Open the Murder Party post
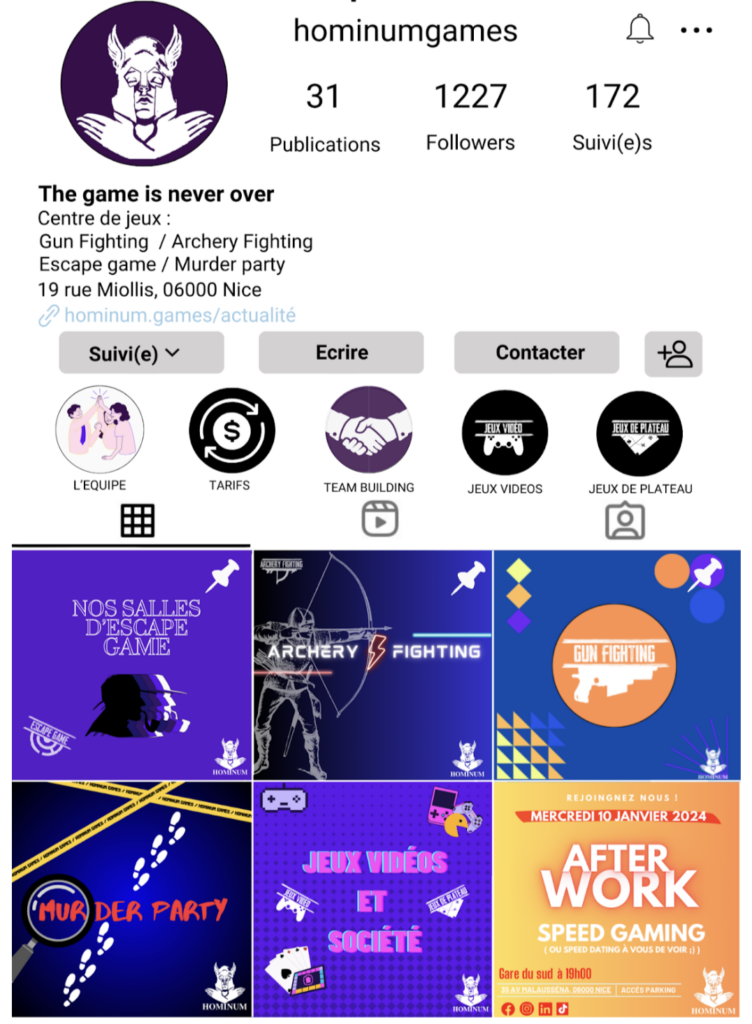This screenshot has width=752, height=1024. pyautogui.click(x=131, y=900)
